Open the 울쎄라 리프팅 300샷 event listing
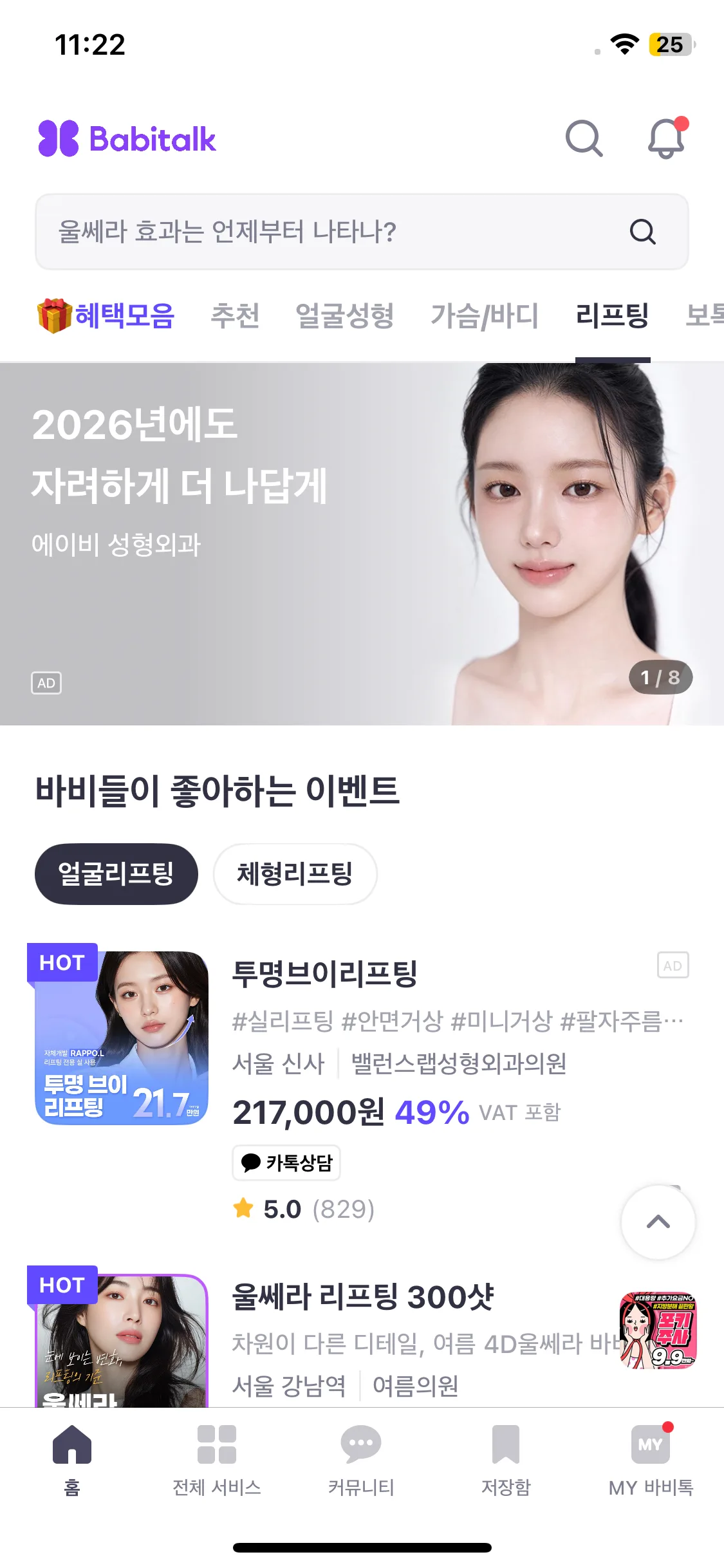The image size is (724, 1568). 362,1297
